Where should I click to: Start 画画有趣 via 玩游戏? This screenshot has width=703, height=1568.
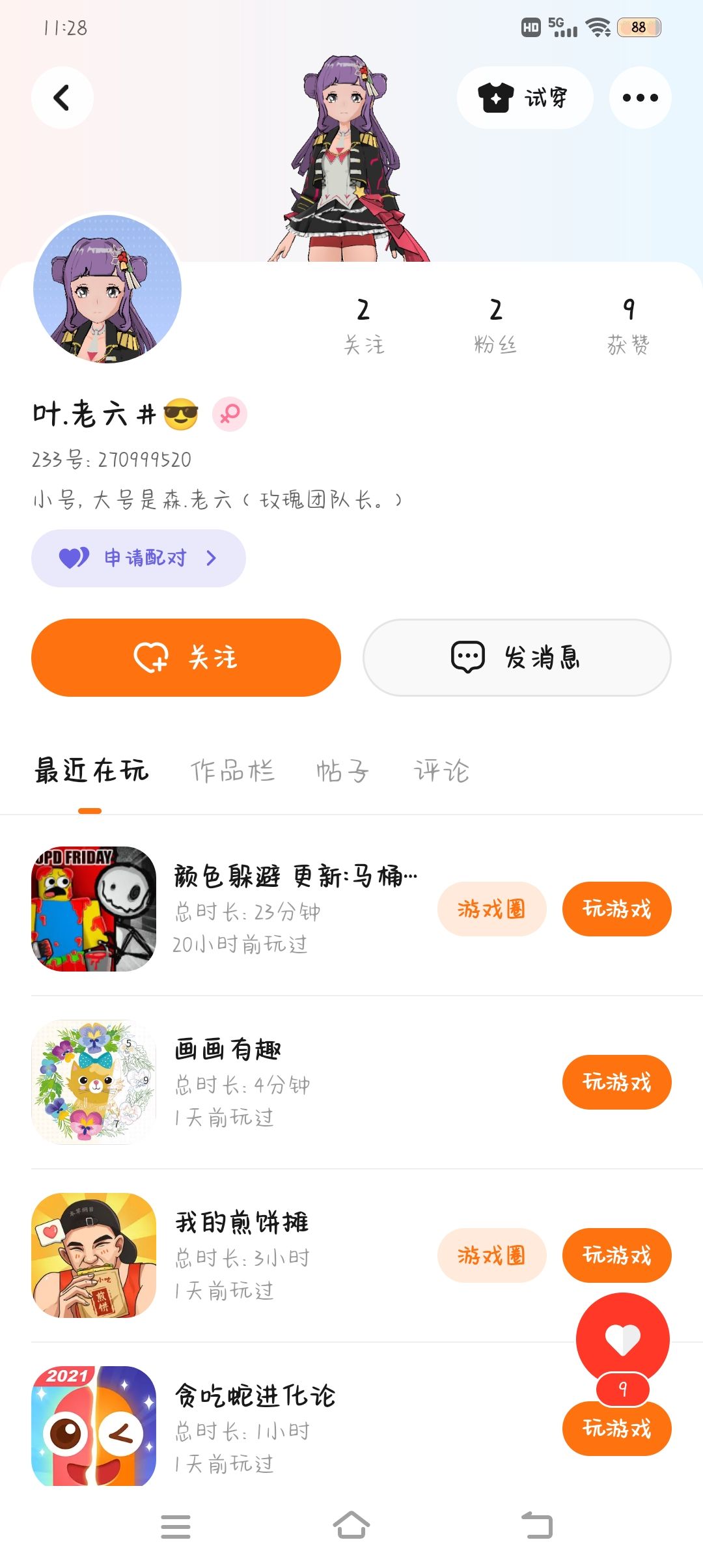(x=616, y=1082)
